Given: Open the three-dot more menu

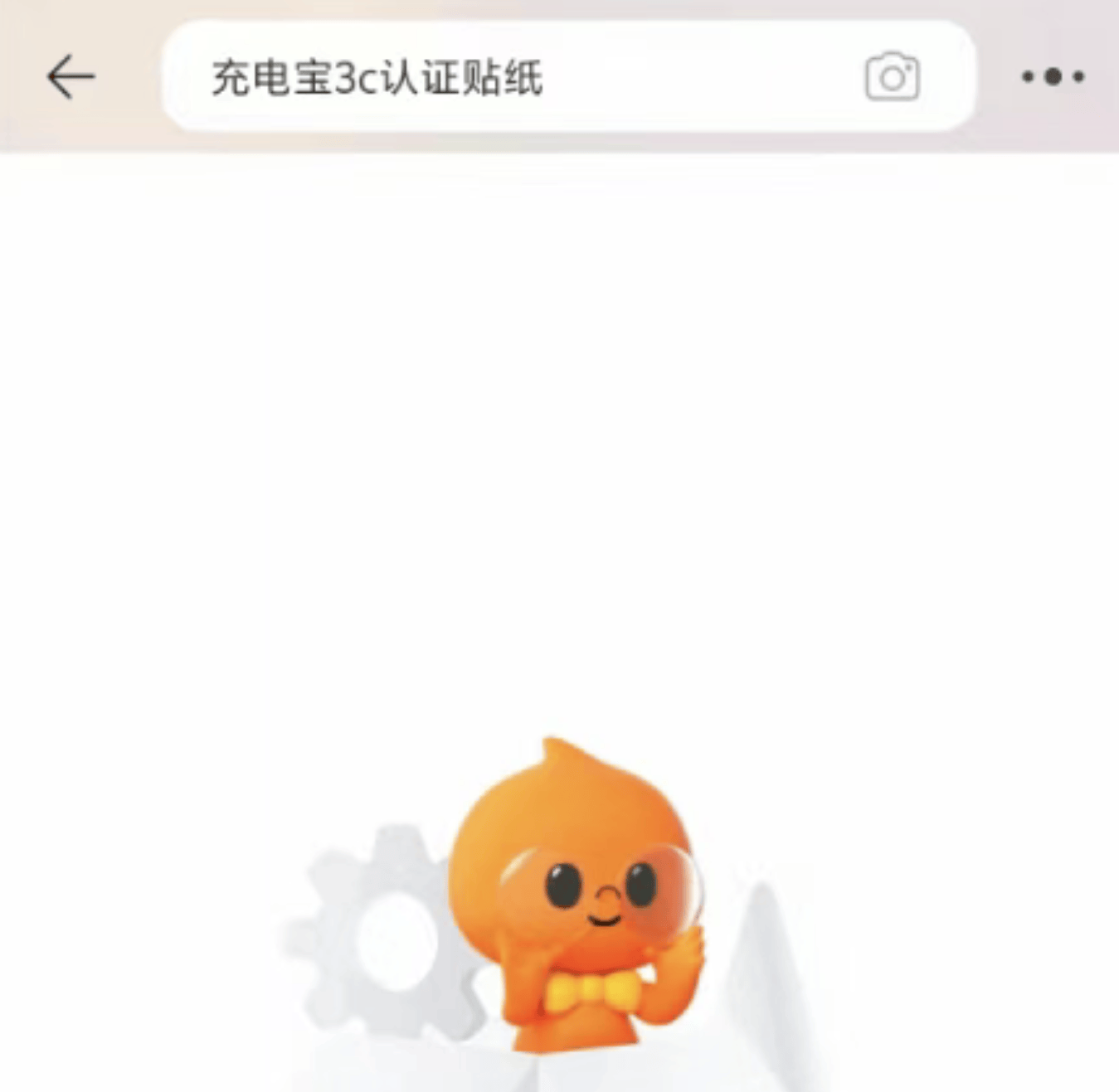Looking at the screenshot, I should [x=1053, y=77].
